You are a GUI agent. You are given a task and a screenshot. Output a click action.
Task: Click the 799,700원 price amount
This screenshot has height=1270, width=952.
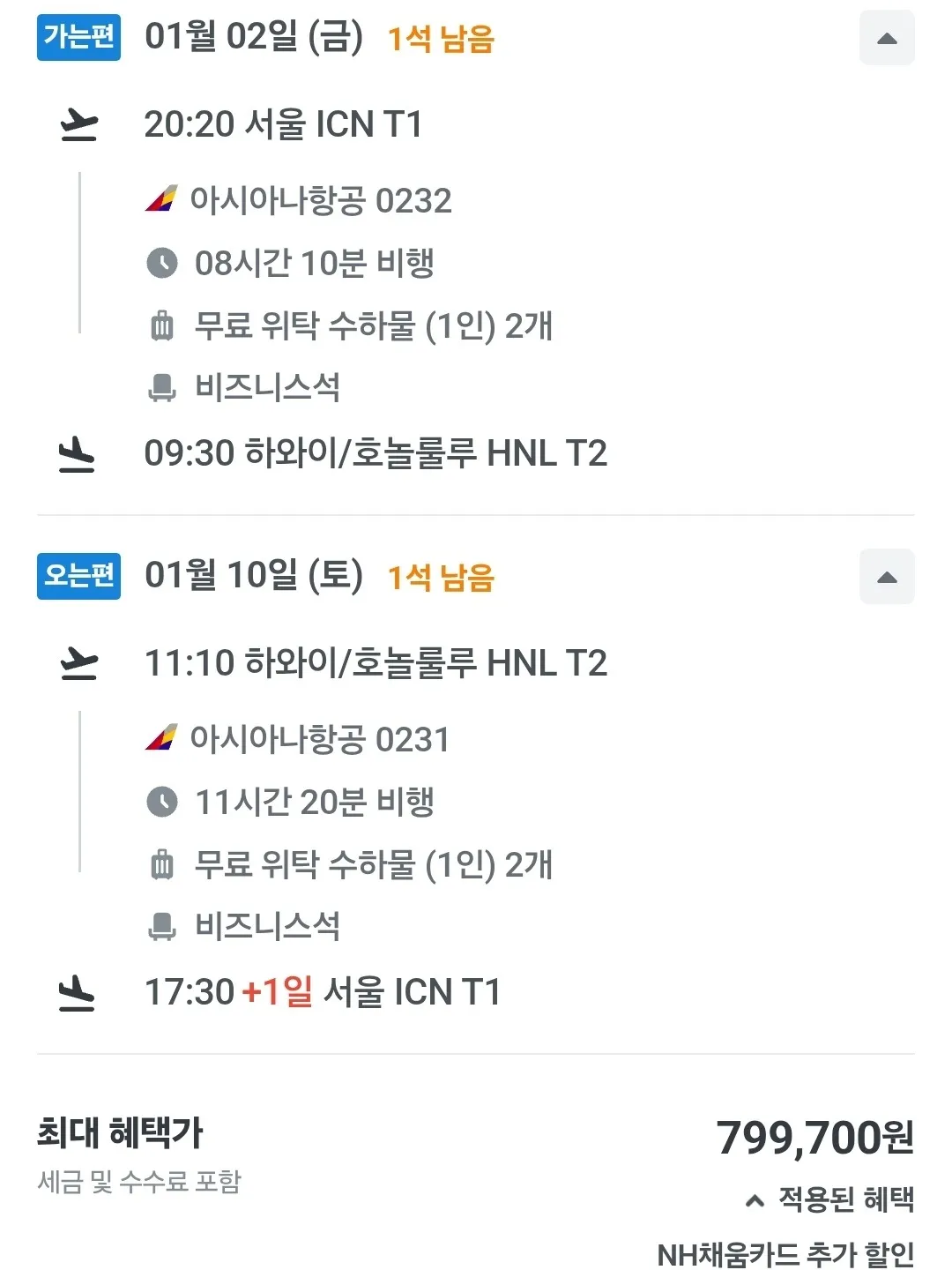coord(815,1139)
